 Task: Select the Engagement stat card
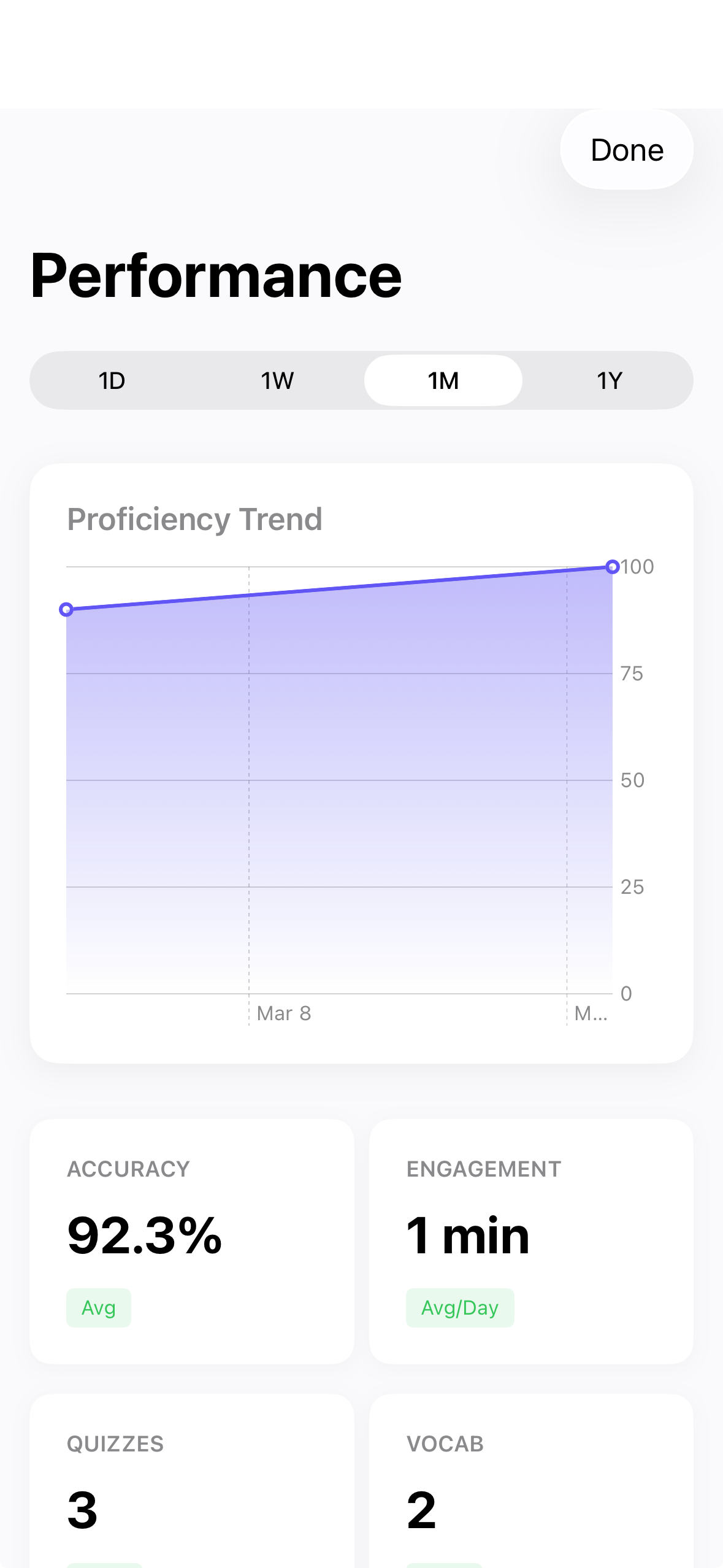point(530,1239)
